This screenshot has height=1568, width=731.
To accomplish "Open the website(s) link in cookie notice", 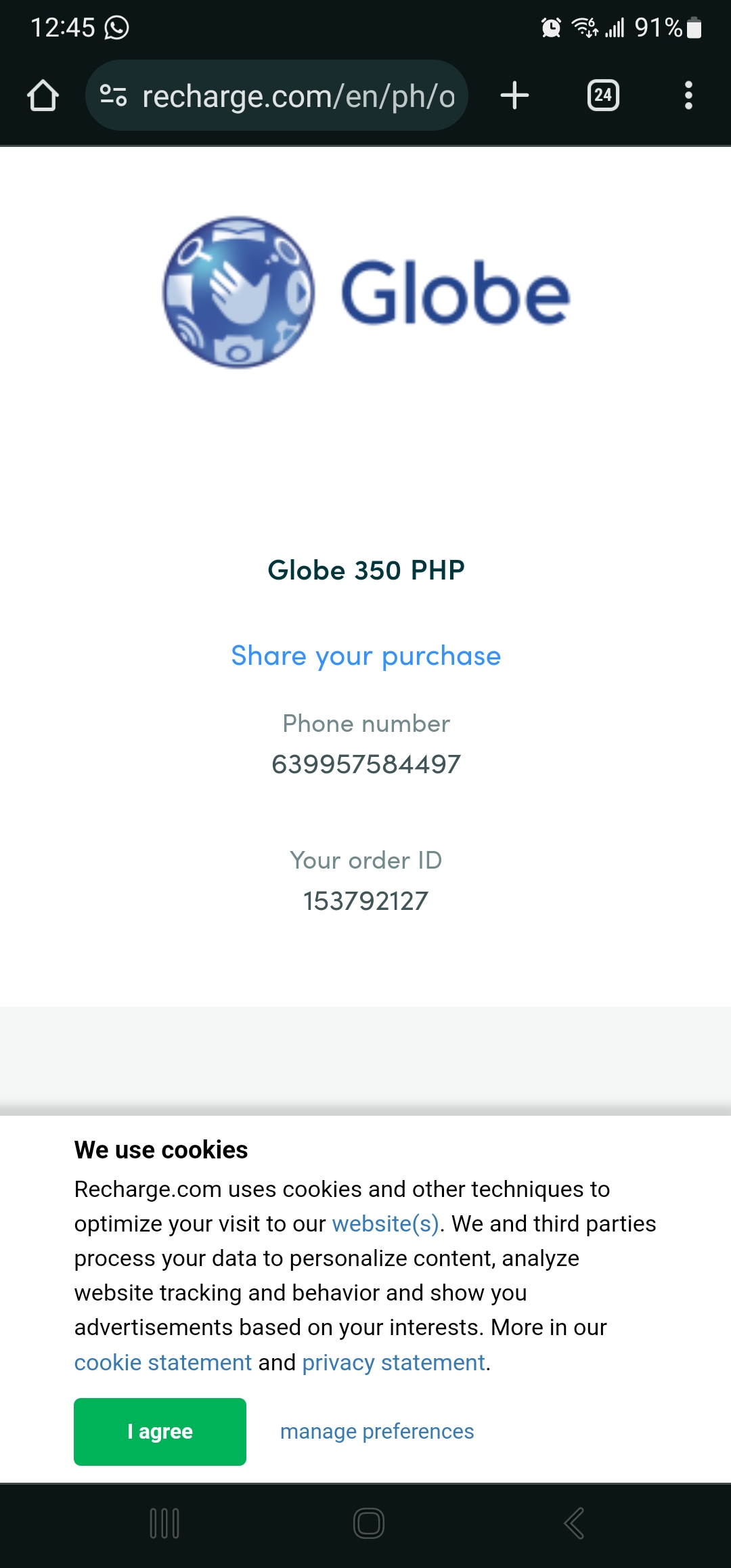I will (x=386, y=1223).
